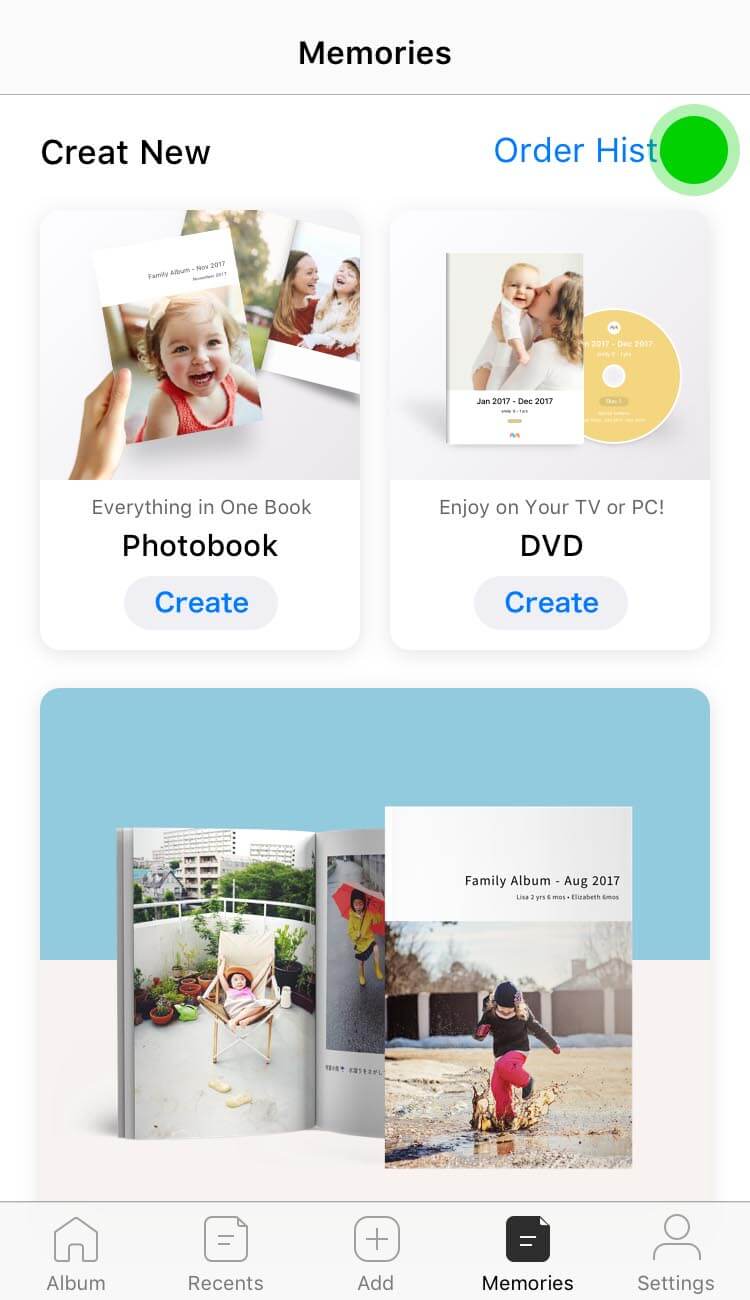This screenshot has width=750, height=1300.
Task: Create a new DVD
Action: point(551,603)
